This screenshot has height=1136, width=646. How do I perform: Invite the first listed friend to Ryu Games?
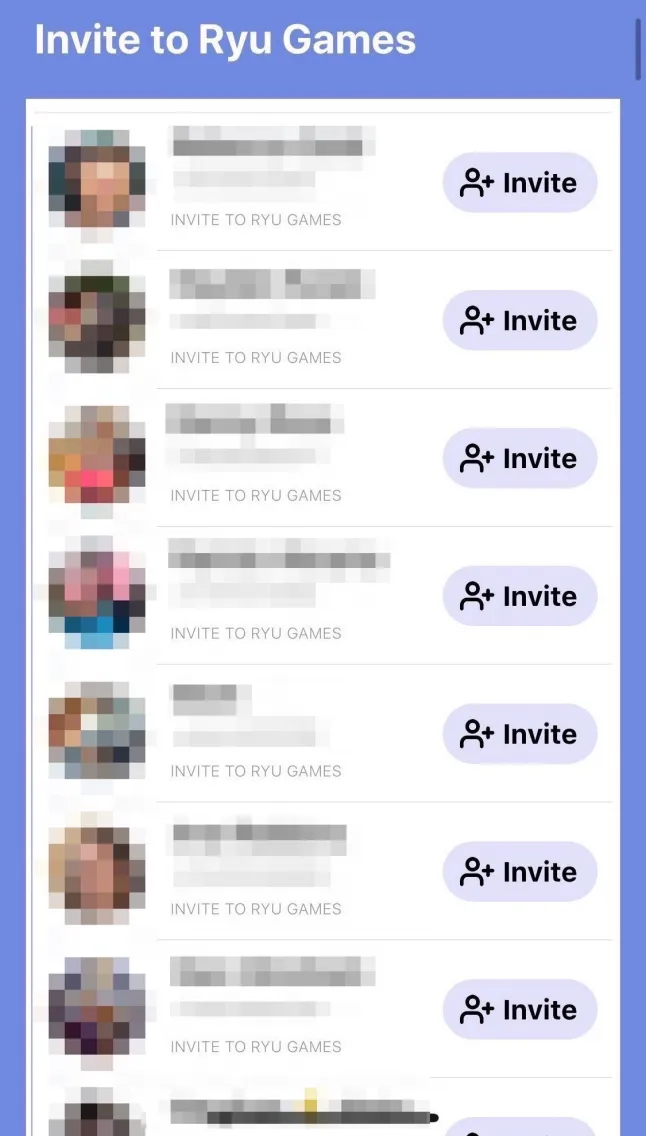coord(520,183)
